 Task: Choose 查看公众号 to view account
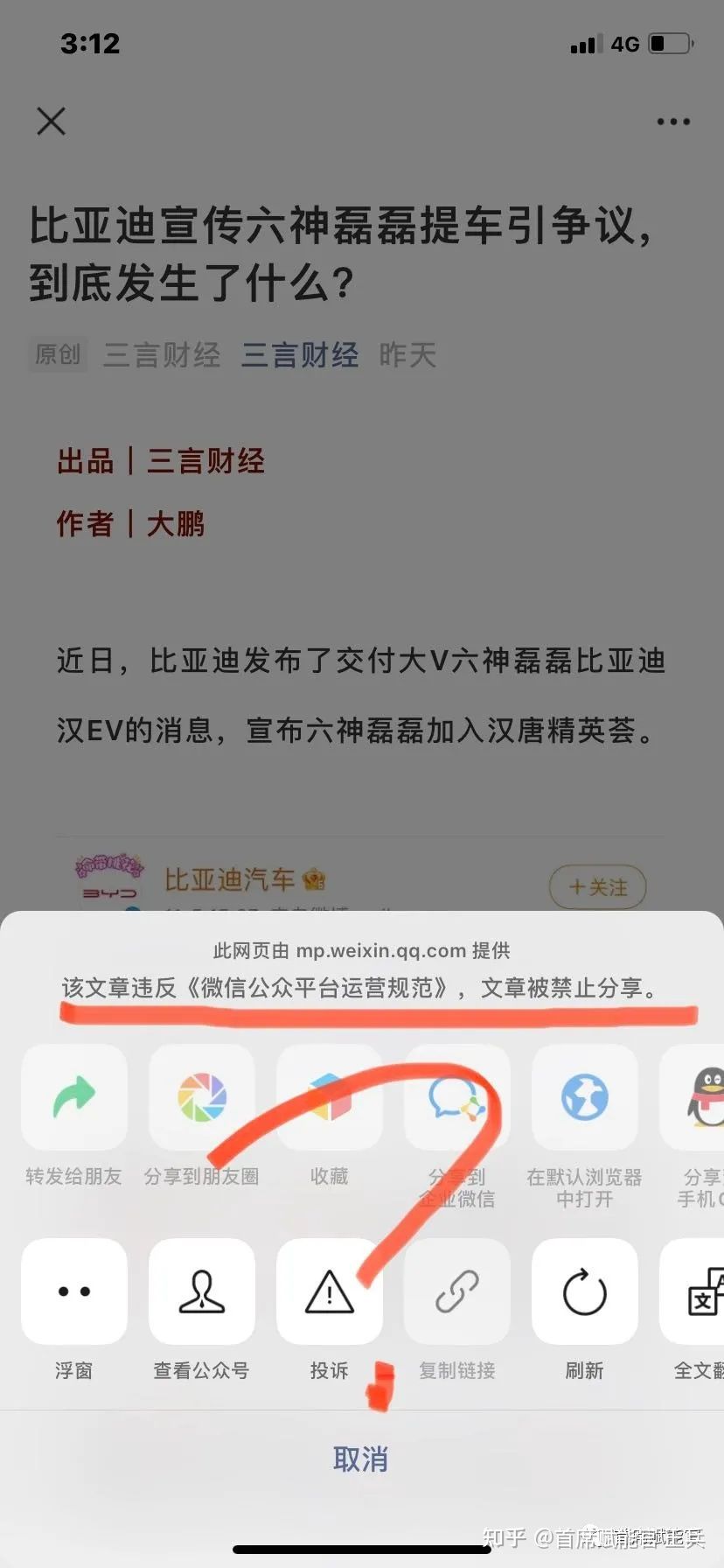coord(202,1292)
